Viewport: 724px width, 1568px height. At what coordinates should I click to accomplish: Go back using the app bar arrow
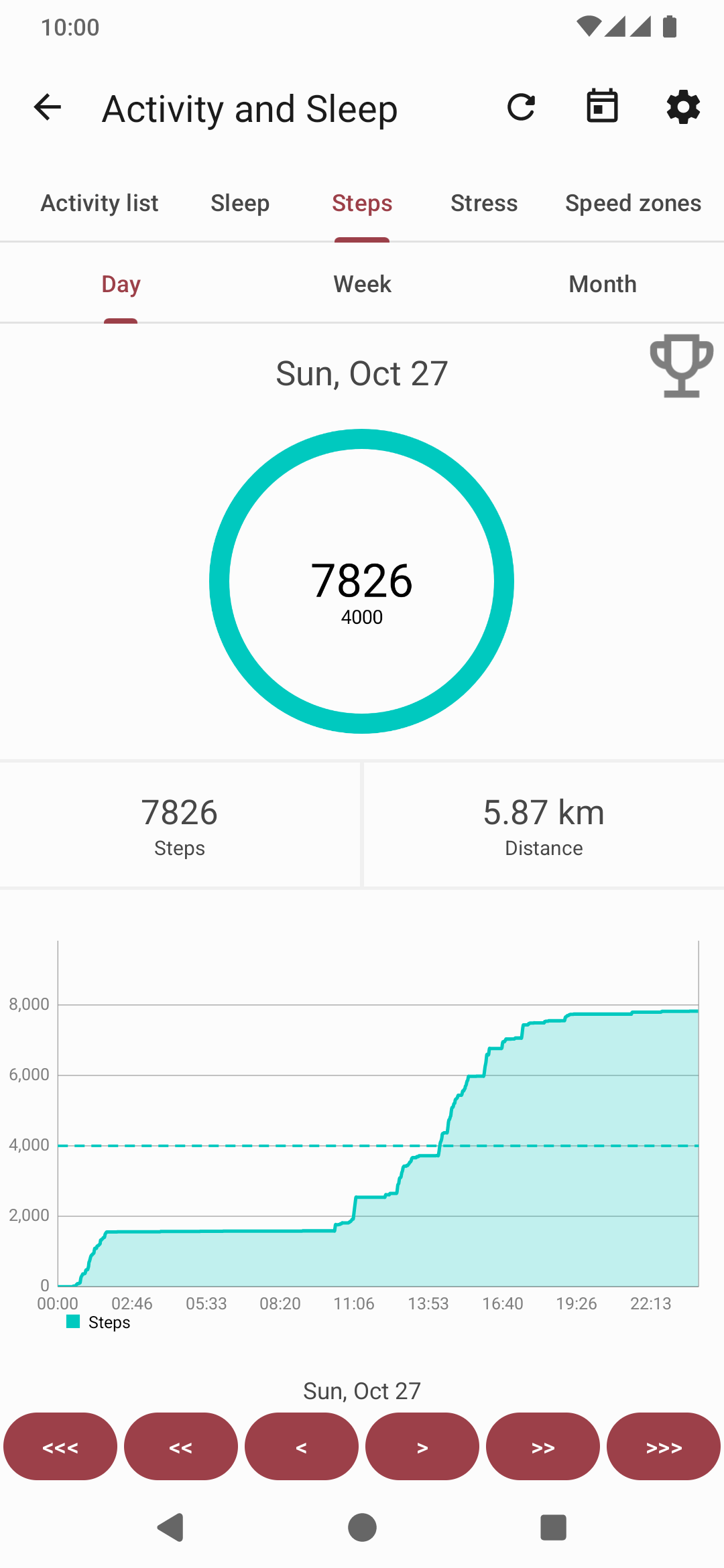tap(48, 107)
